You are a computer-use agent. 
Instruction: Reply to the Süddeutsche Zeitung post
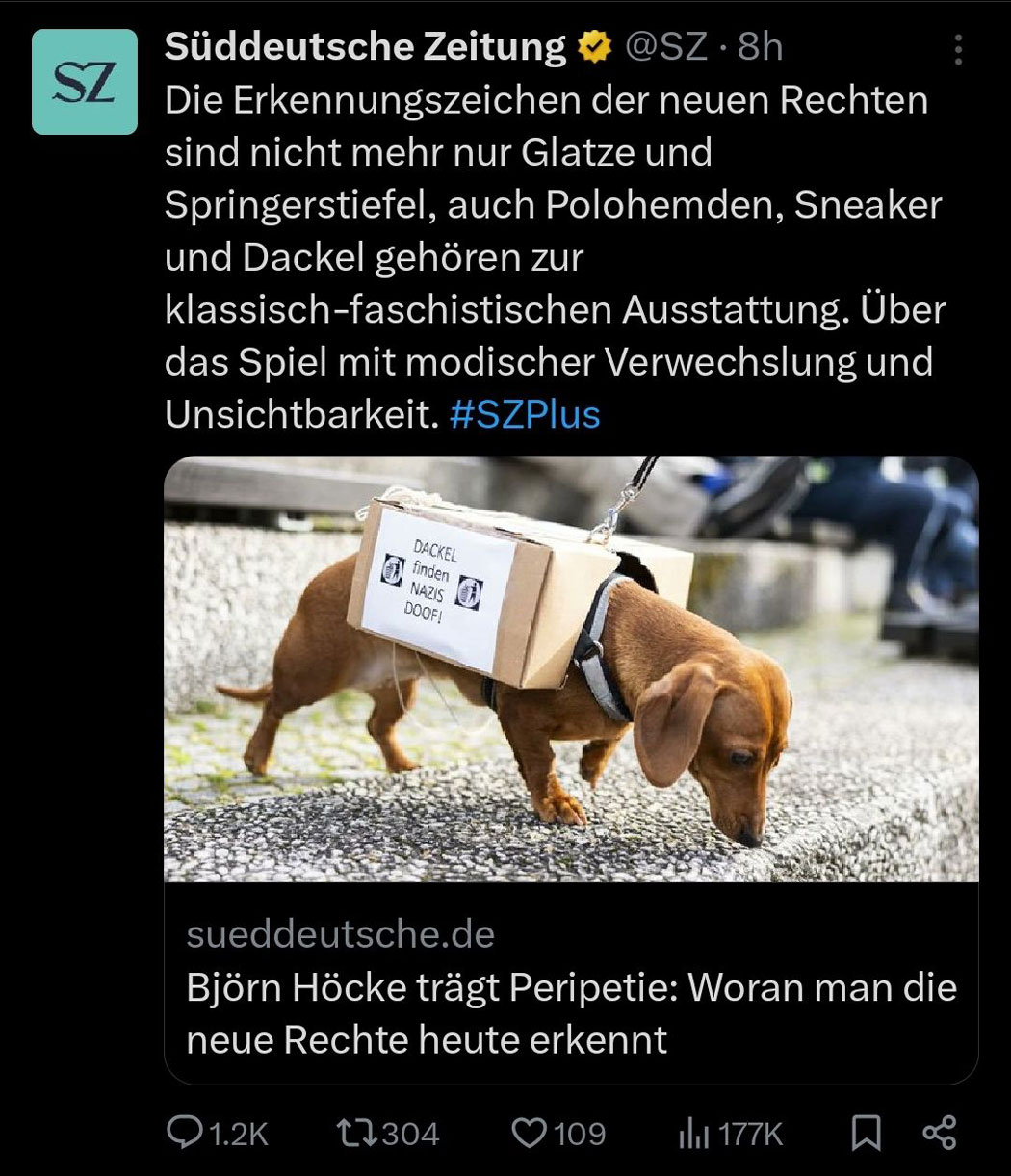181,1133
